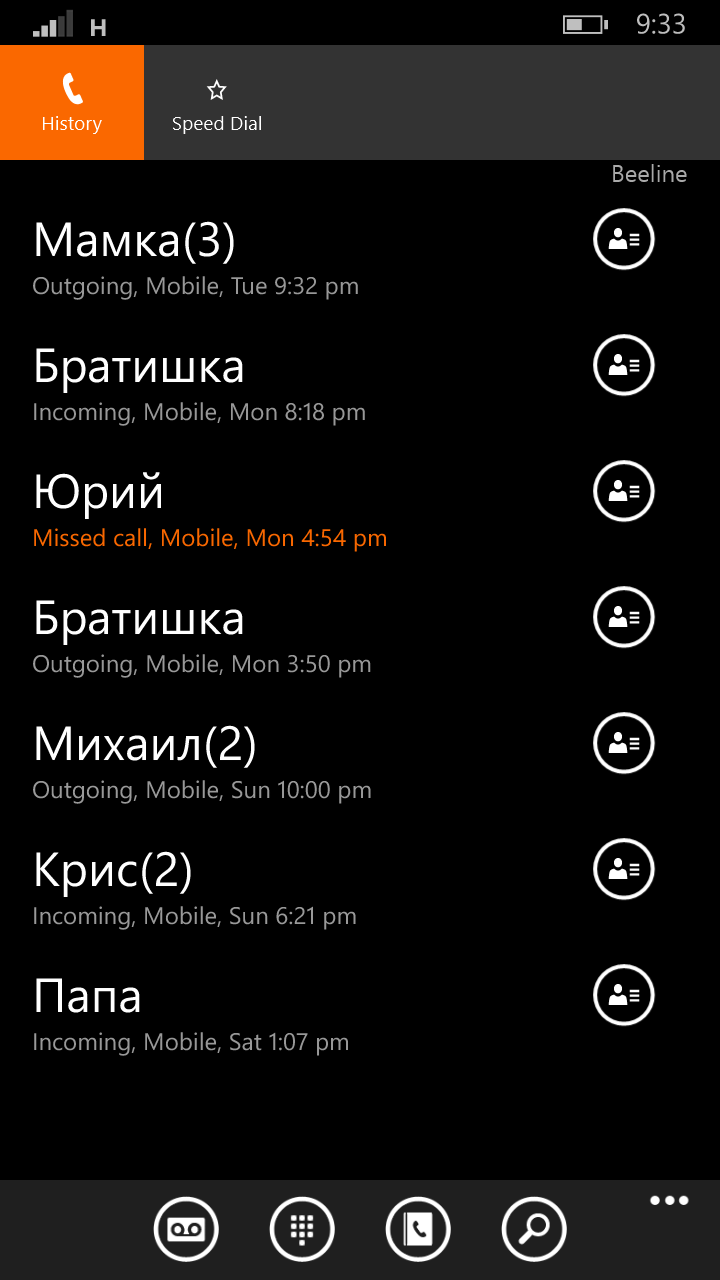Image resolution: width=720 pixels, height=1280 pixels.
Task: Open contact card icon for Михаил(2)
Action: click(x=624, y=743)
